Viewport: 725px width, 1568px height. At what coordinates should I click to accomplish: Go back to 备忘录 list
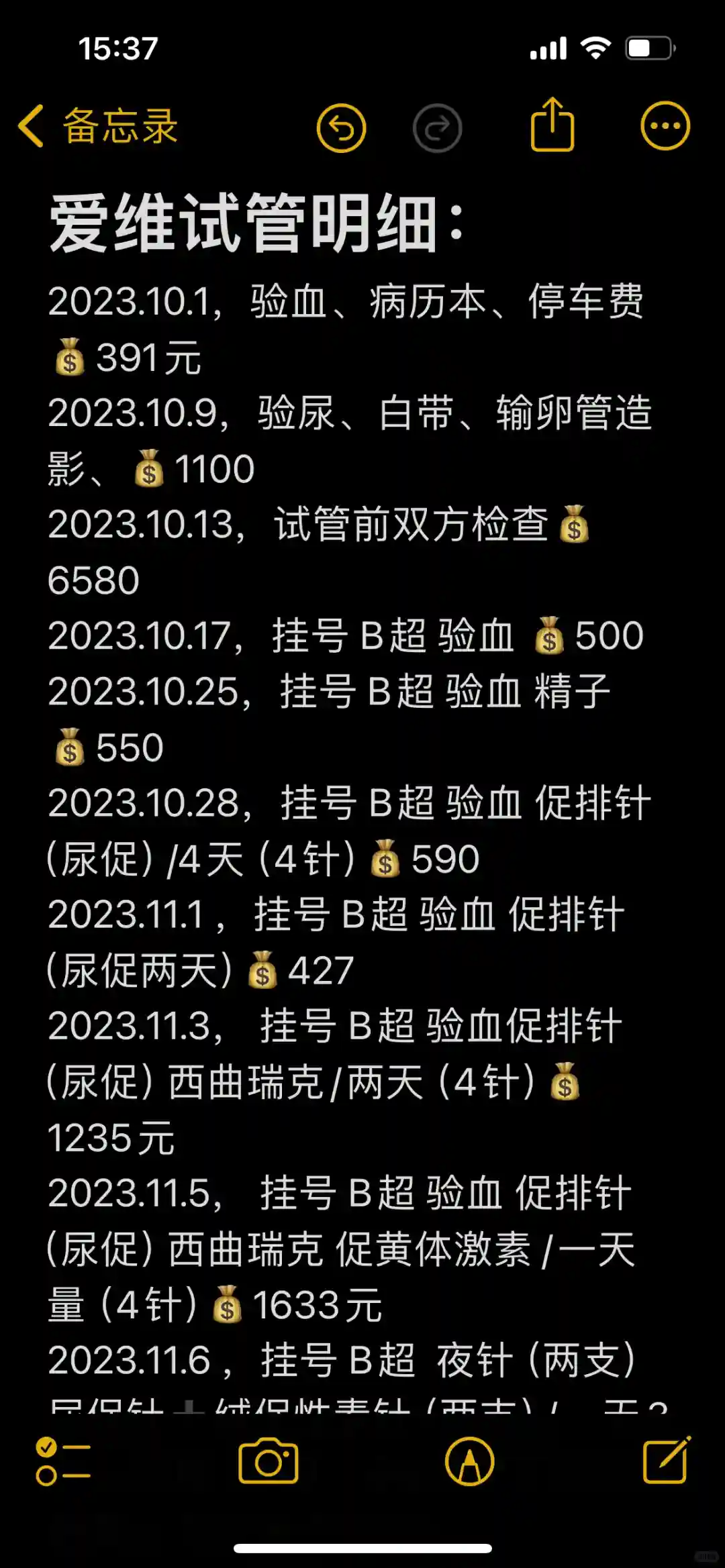coord(97,126)
